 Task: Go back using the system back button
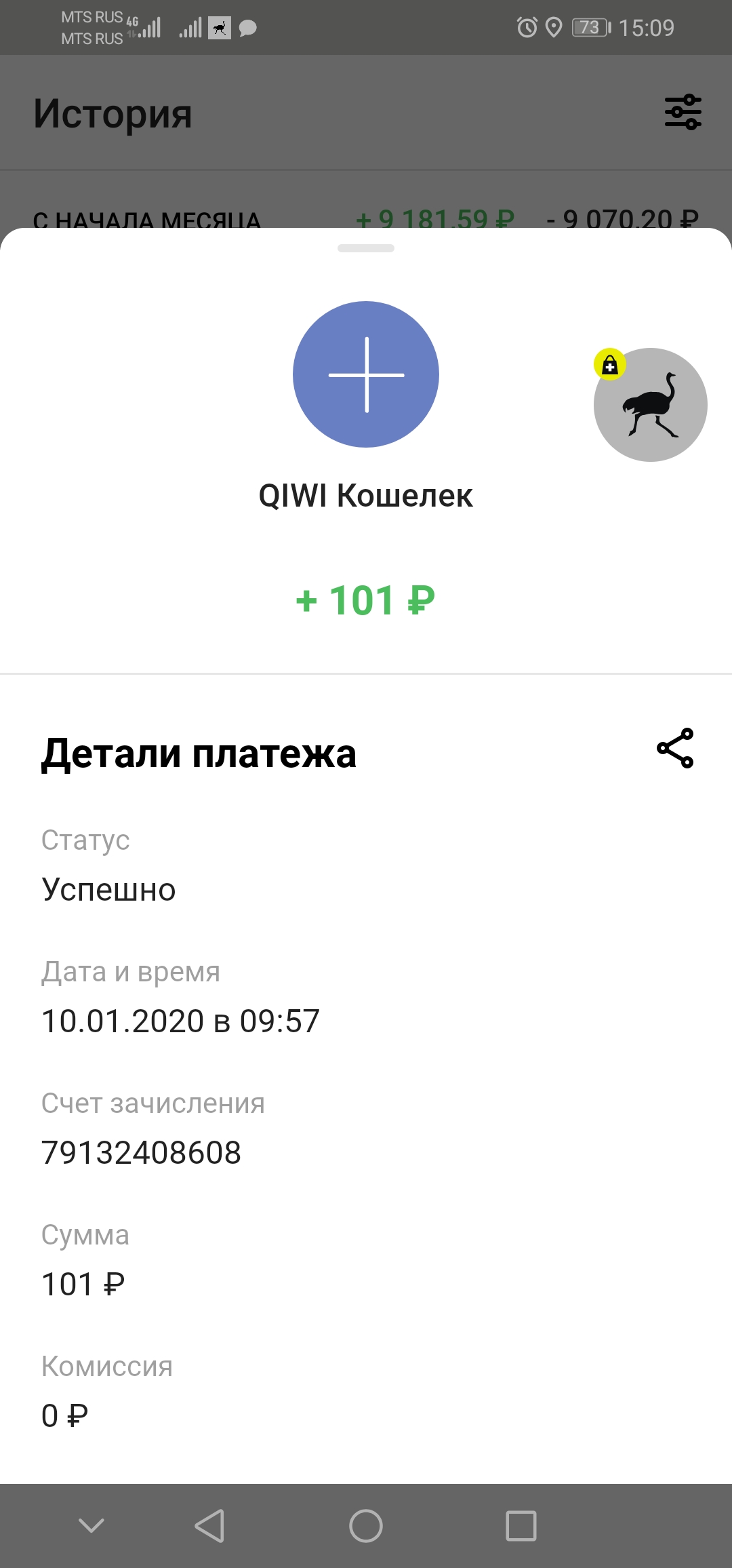click(209, 1526)
